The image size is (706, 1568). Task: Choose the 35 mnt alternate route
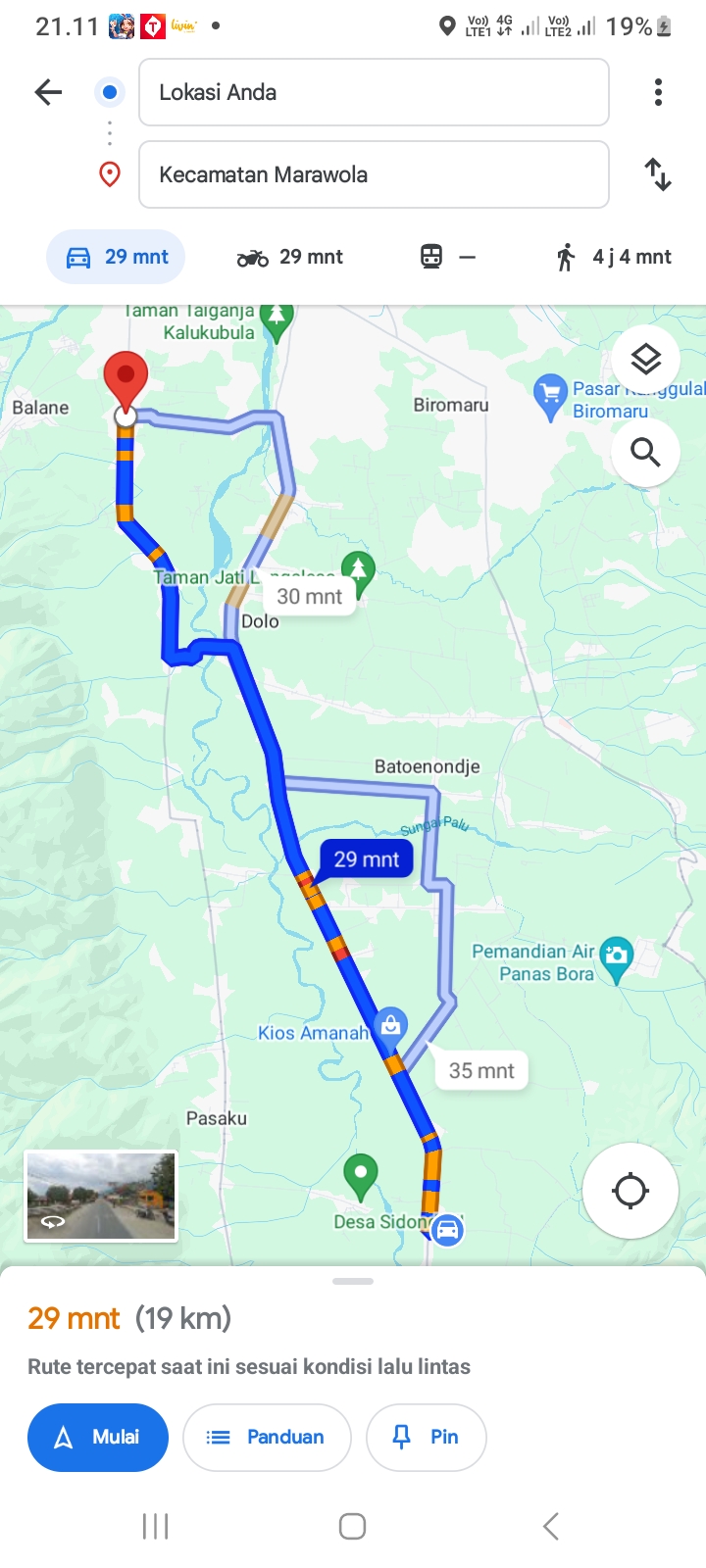pos(481,1070)
